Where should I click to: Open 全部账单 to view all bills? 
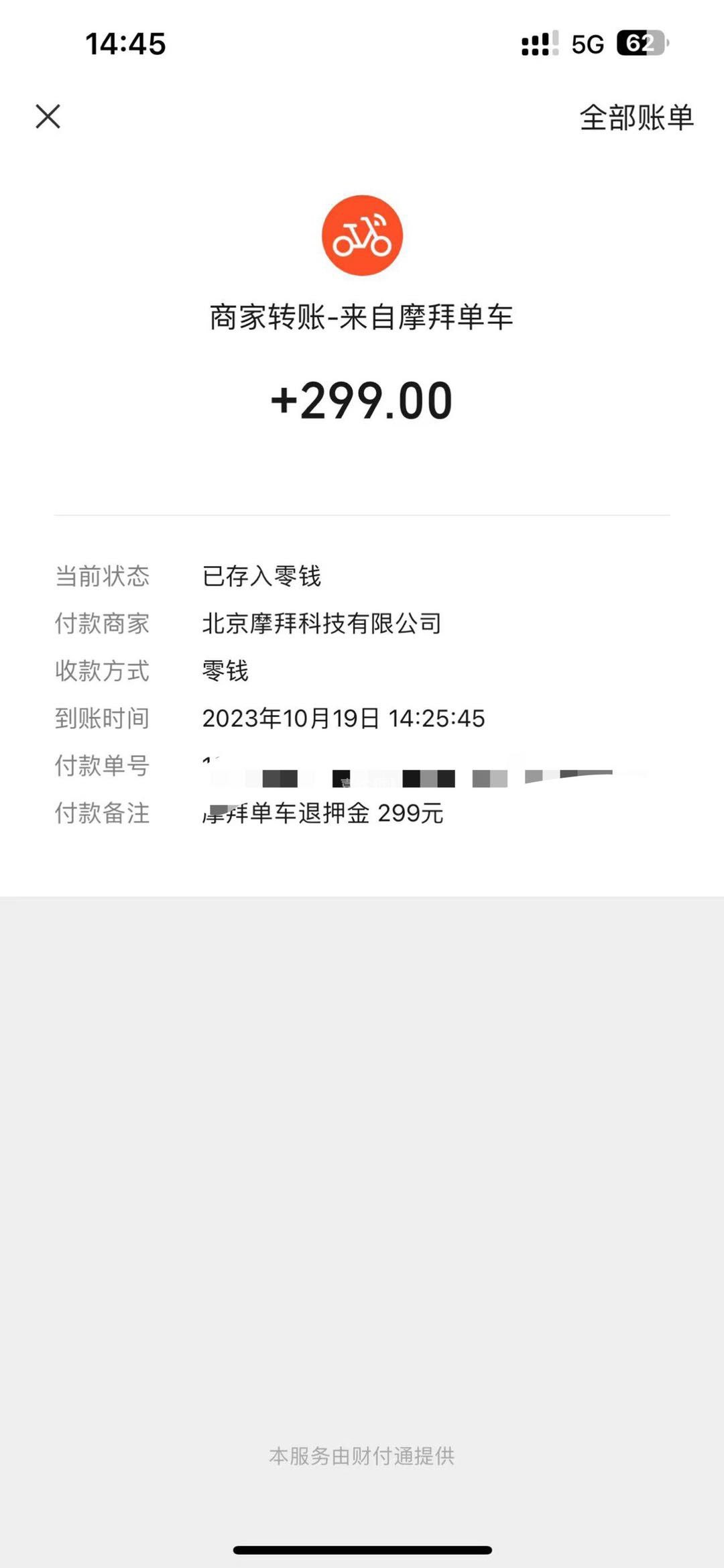[636, 118]
